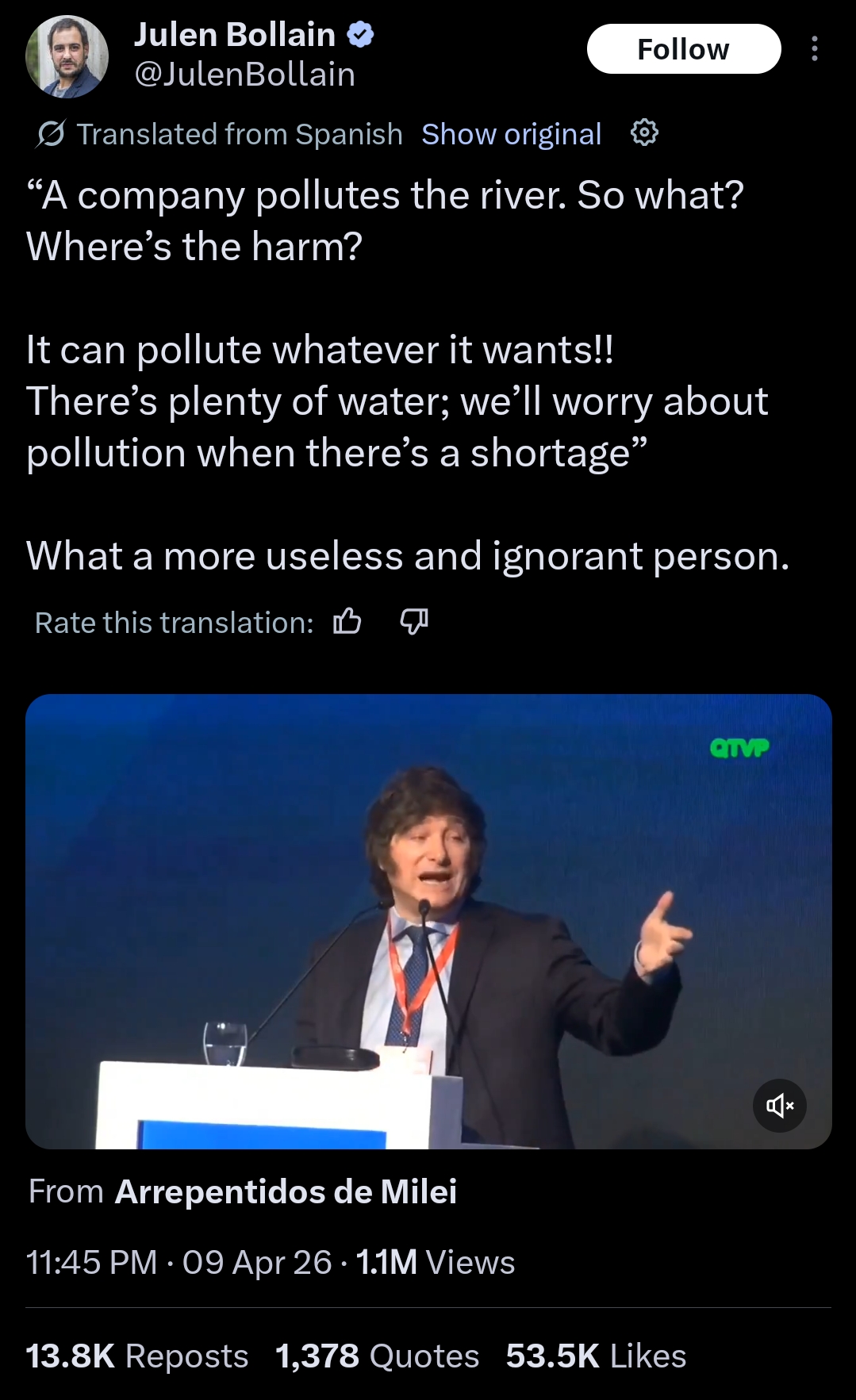This screenshot has height=1400, width=856.
Task: Rate the translation thumbs down
Action: (x=413, y=622)
